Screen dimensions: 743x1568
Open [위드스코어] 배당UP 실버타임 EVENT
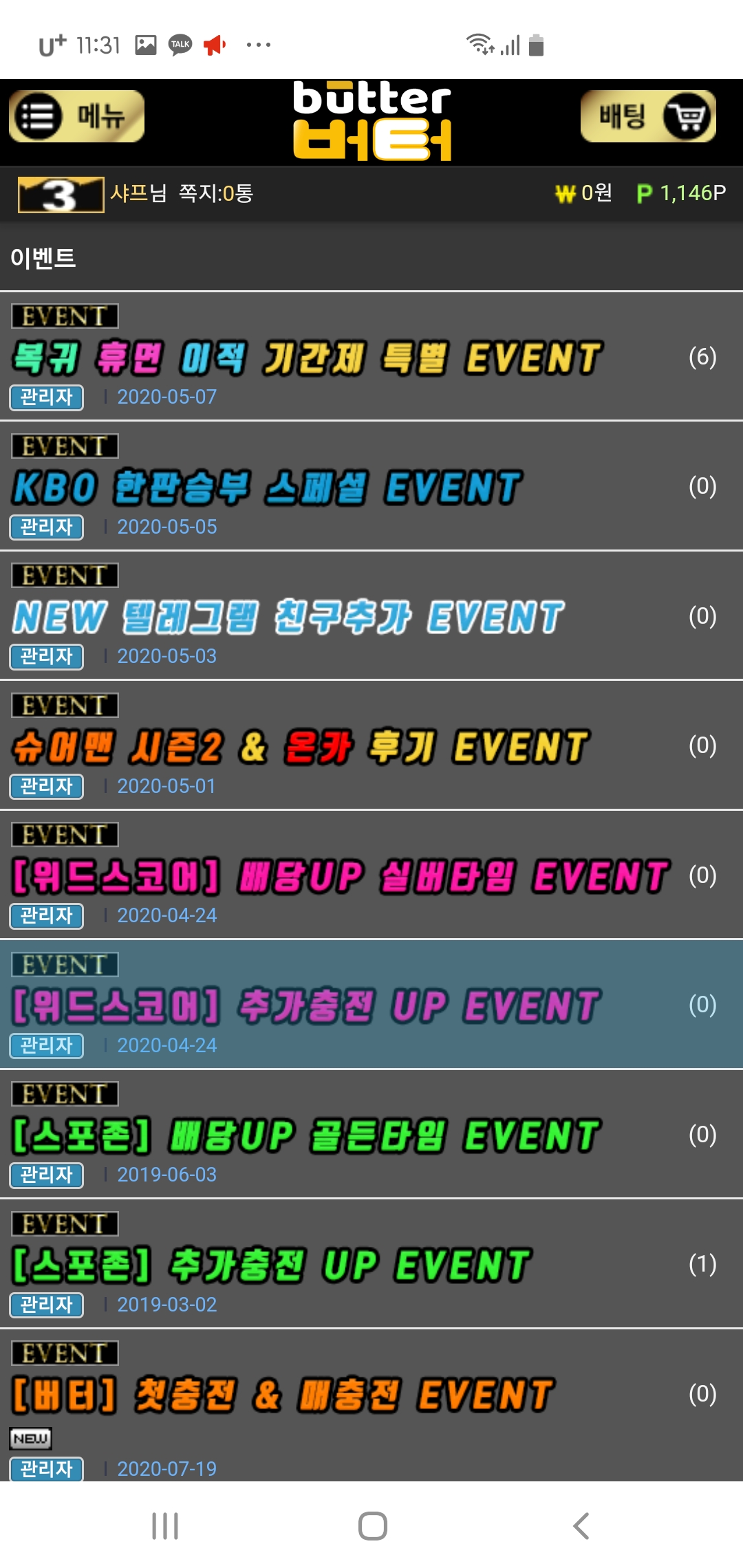point(341,877)
